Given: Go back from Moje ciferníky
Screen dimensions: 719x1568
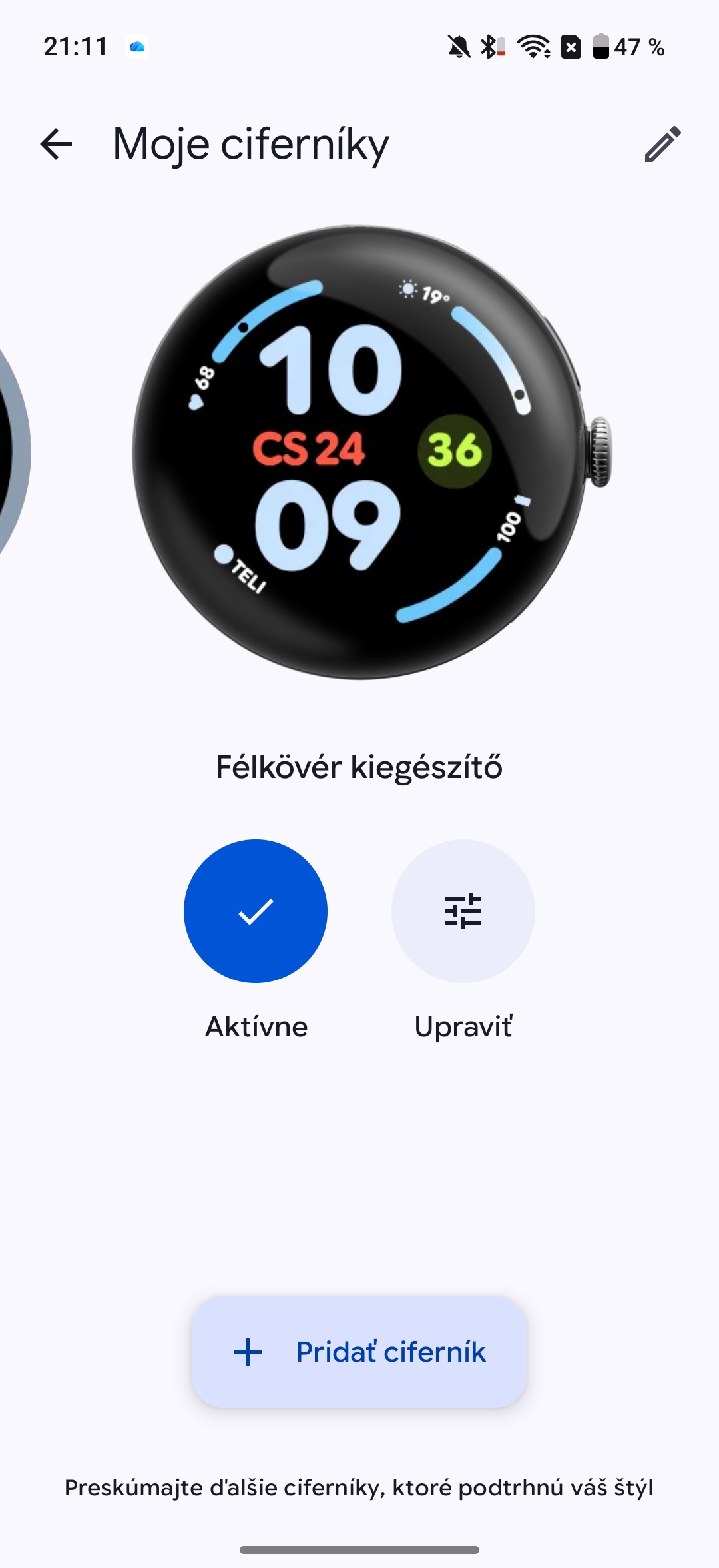Looking at the screenshot, I should pos(56,144).
